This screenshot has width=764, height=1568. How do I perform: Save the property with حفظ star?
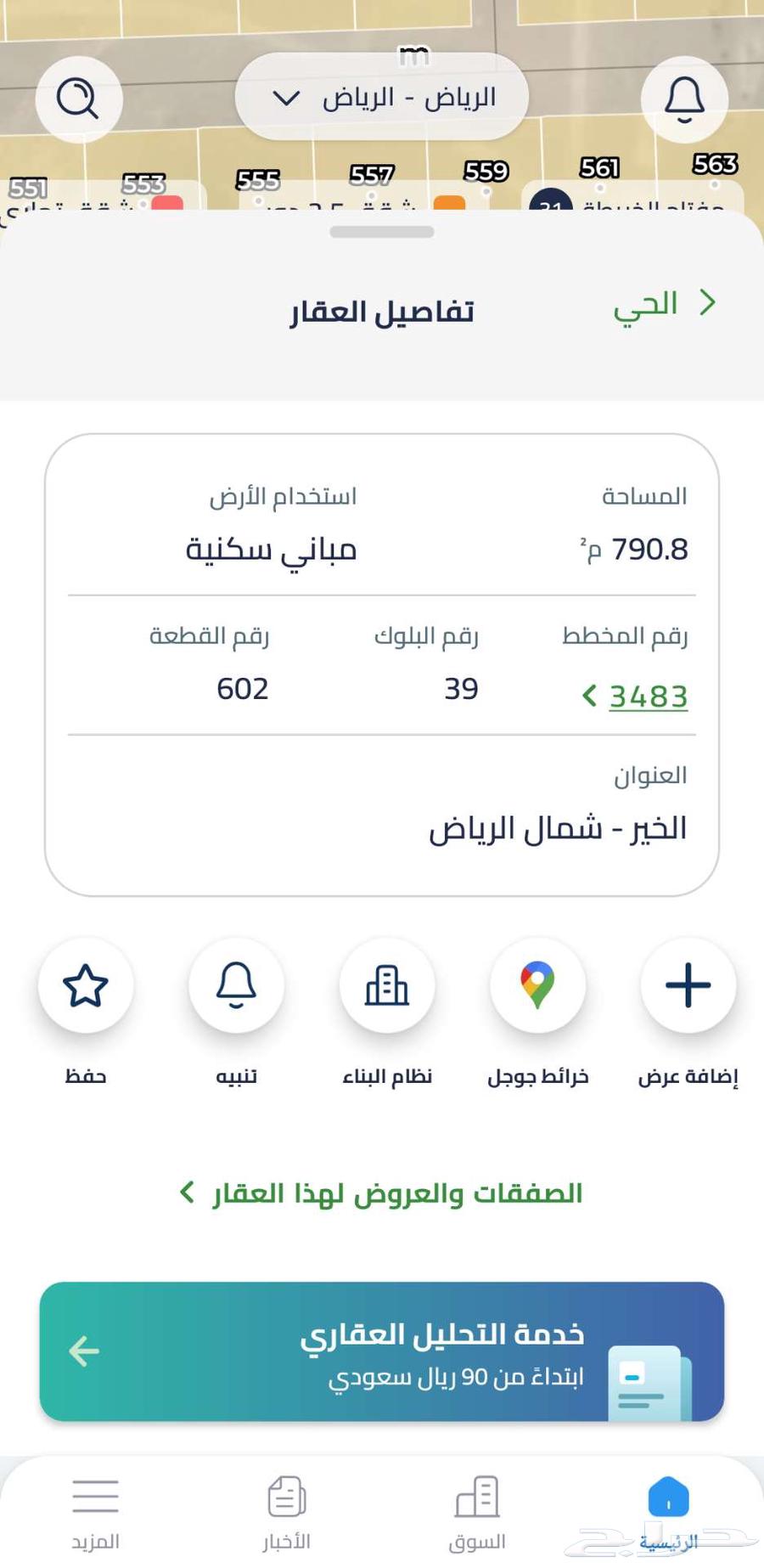click(86, 986)
